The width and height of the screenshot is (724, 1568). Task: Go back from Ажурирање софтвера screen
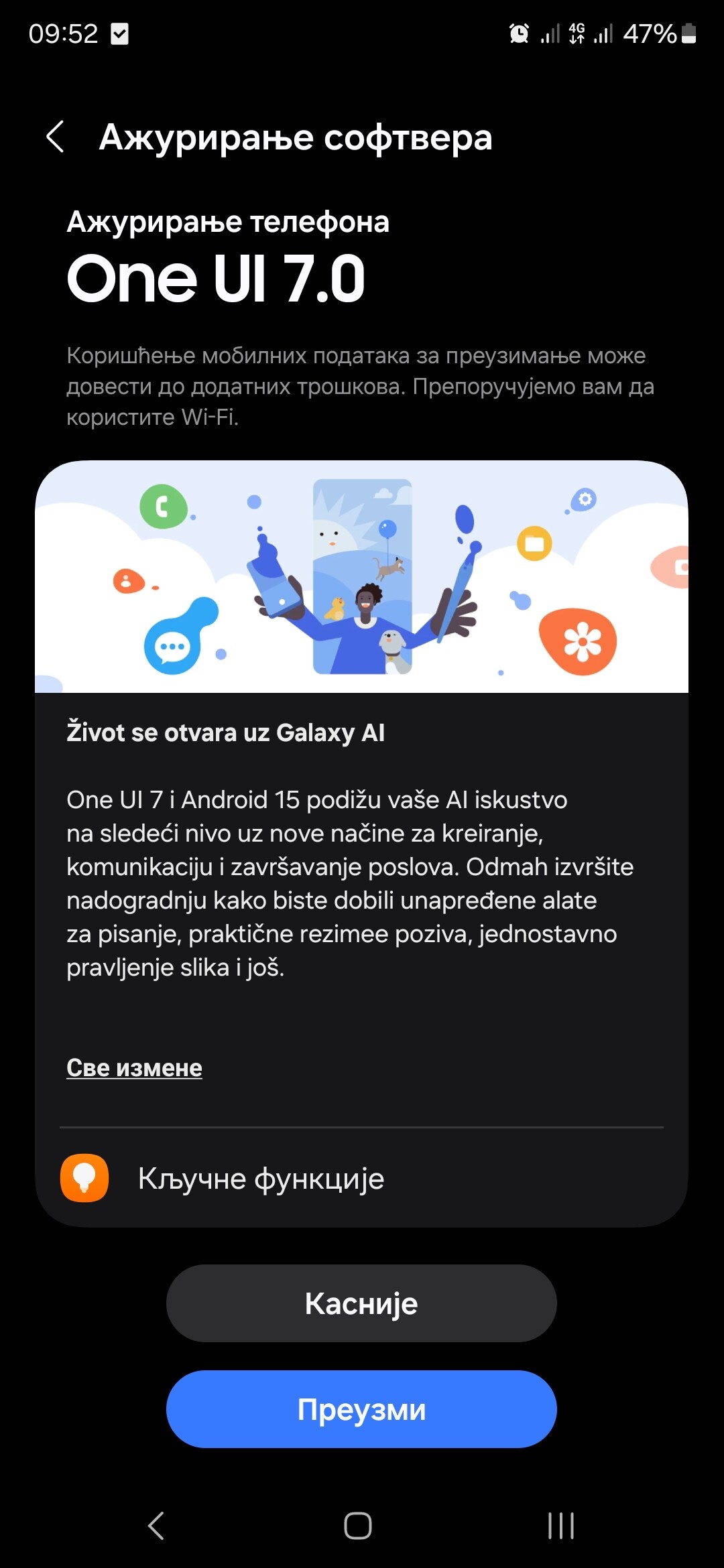56,137
